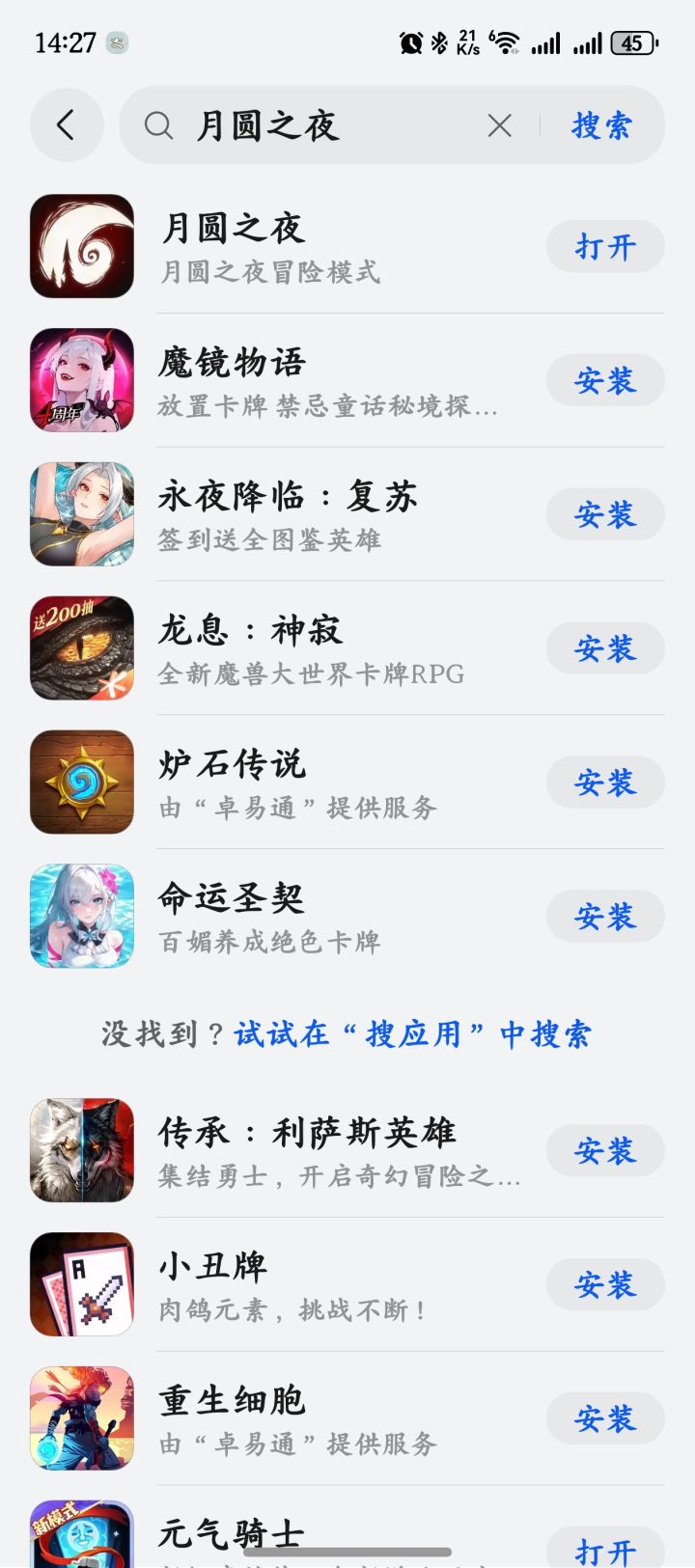This screenshot has width=695, height=1568.
Task: Tap the 永夜降临：复苏 app icon
Action: [x=81, y=514]
